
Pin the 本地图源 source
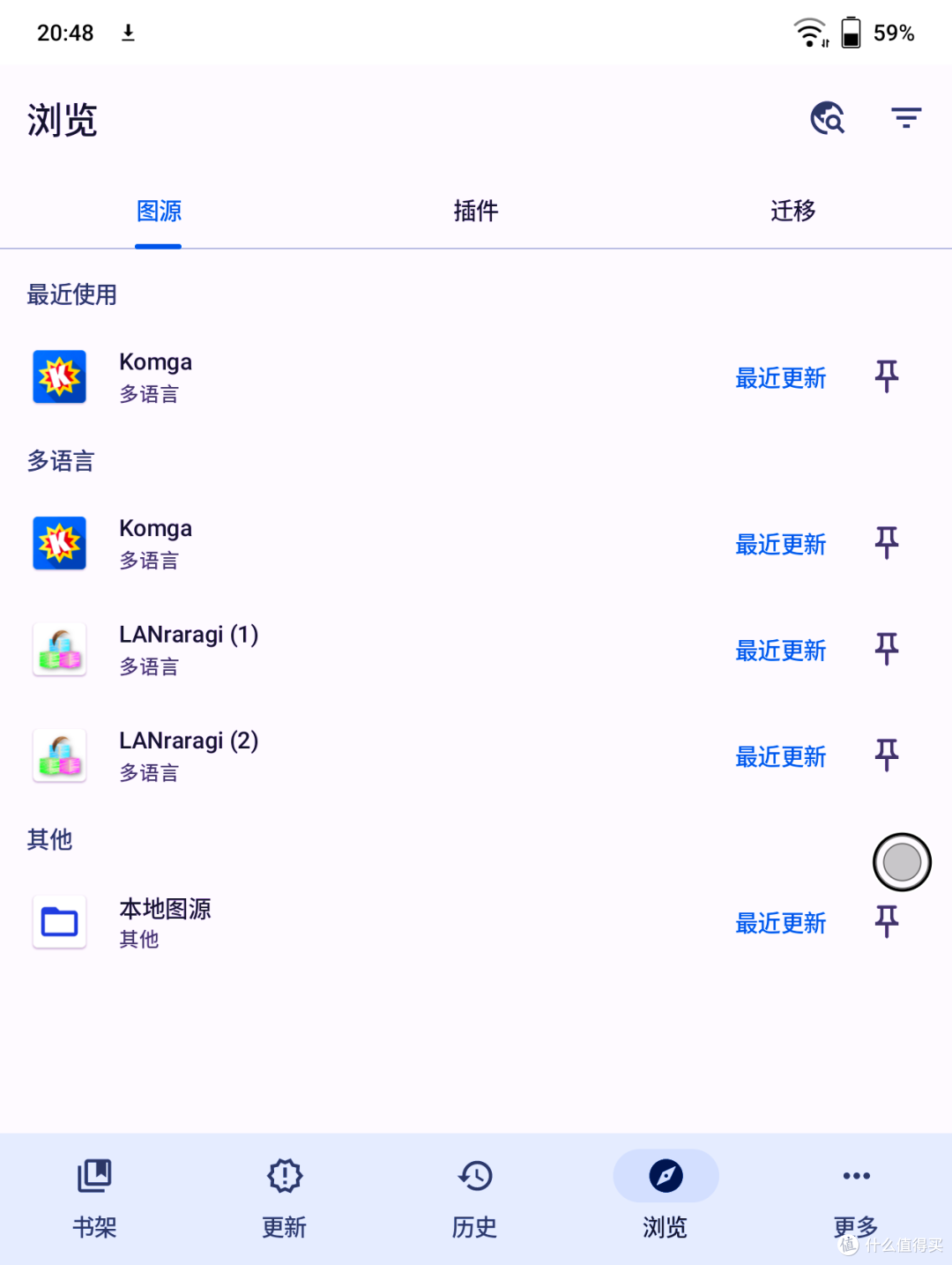click(x=886, y=922)
